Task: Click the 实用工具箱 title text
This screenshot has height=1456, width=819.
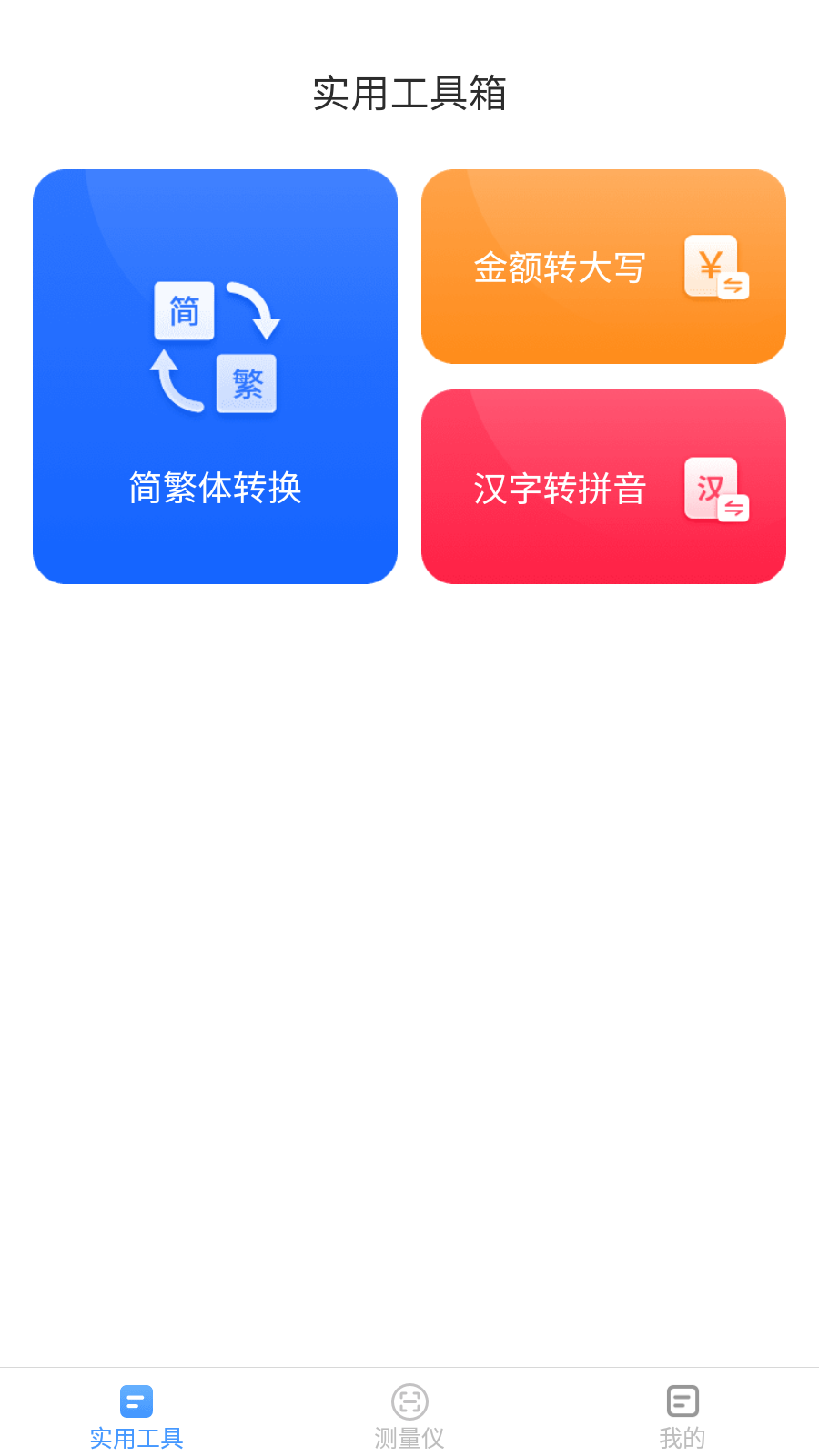Action: (x=409, y=92)
